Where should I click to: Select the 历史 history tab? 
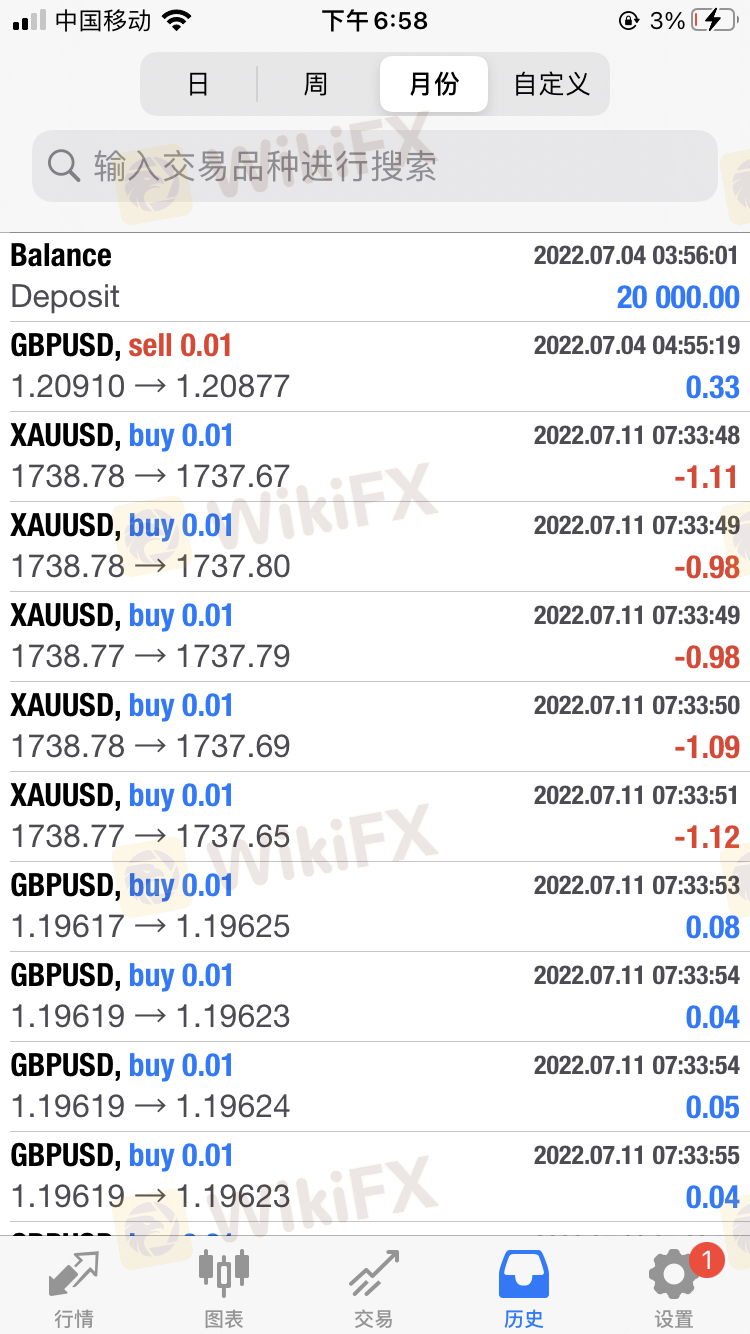click(524, 1288)
